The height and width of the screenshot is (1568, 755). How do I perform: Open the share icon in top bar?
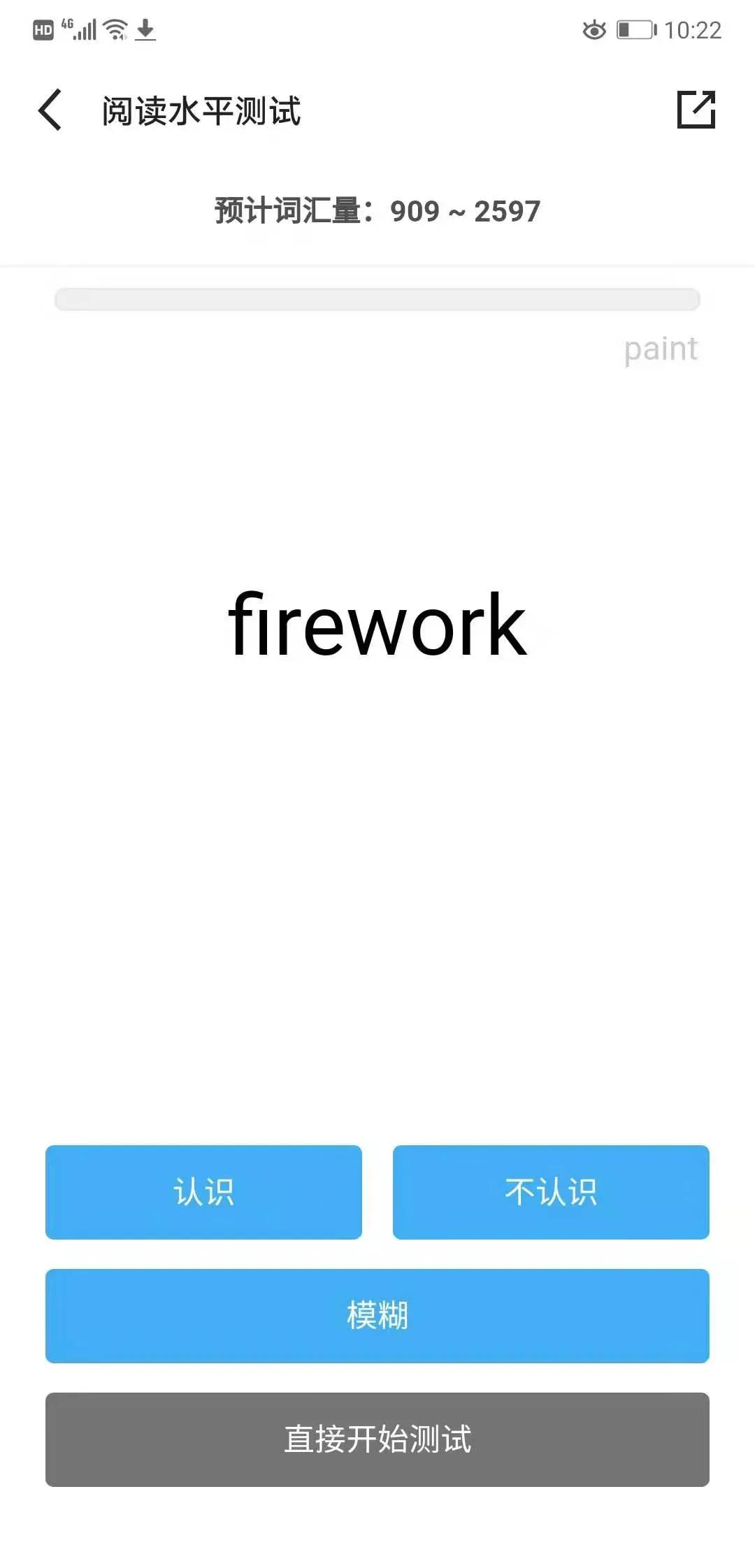click(696, 110)
